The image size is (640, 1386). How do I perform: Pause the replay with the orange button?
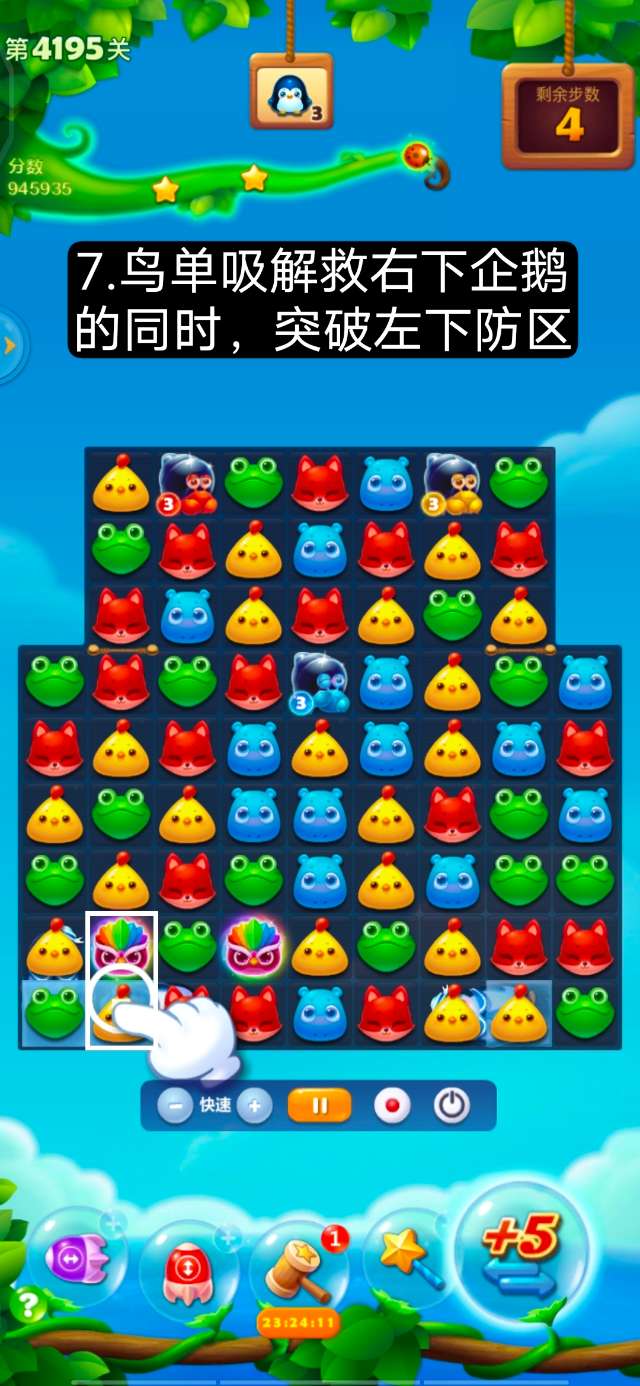pos(320,1106)
